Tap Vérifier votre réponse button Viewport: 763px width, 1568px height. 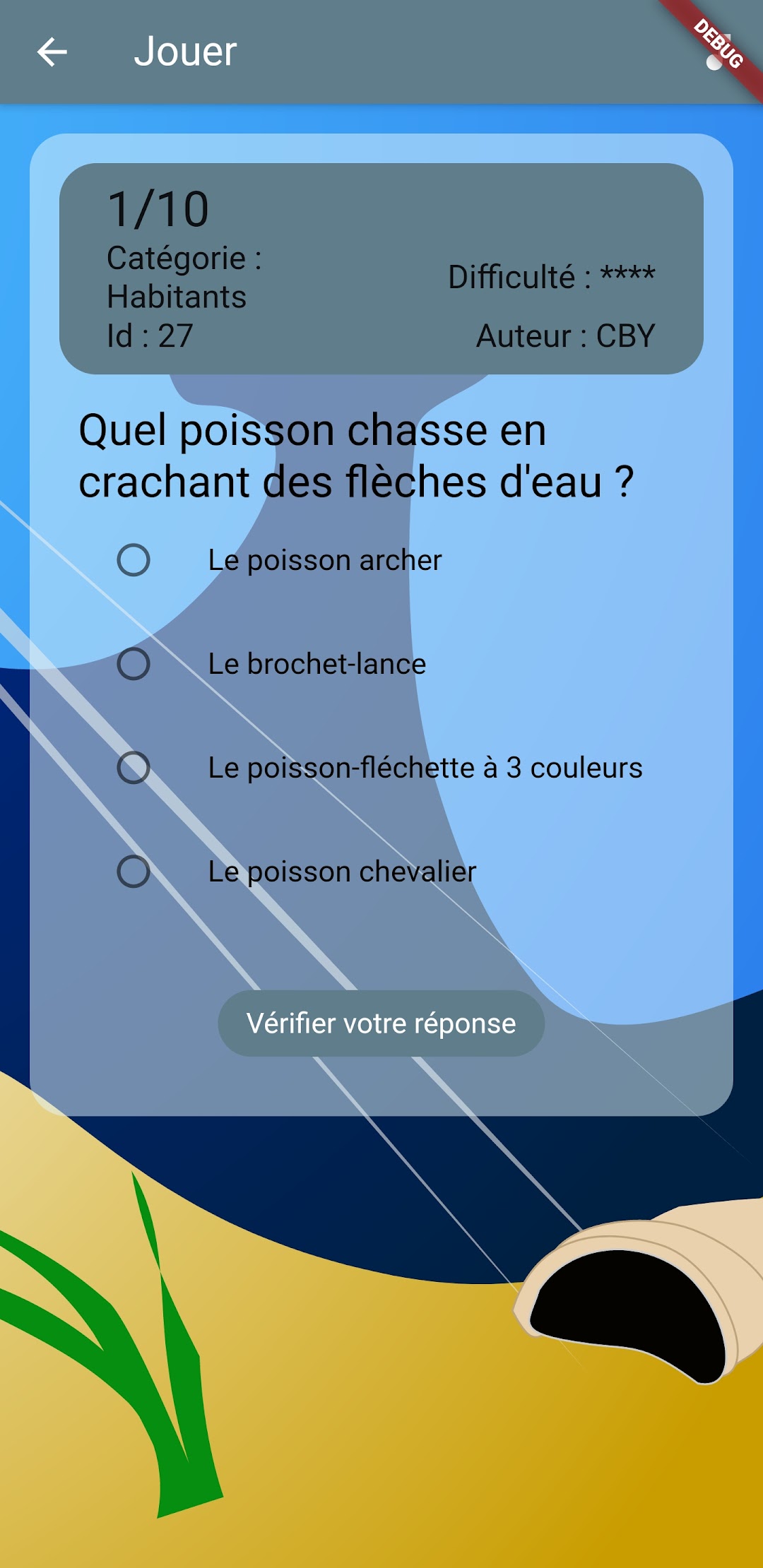point(381,1023)
